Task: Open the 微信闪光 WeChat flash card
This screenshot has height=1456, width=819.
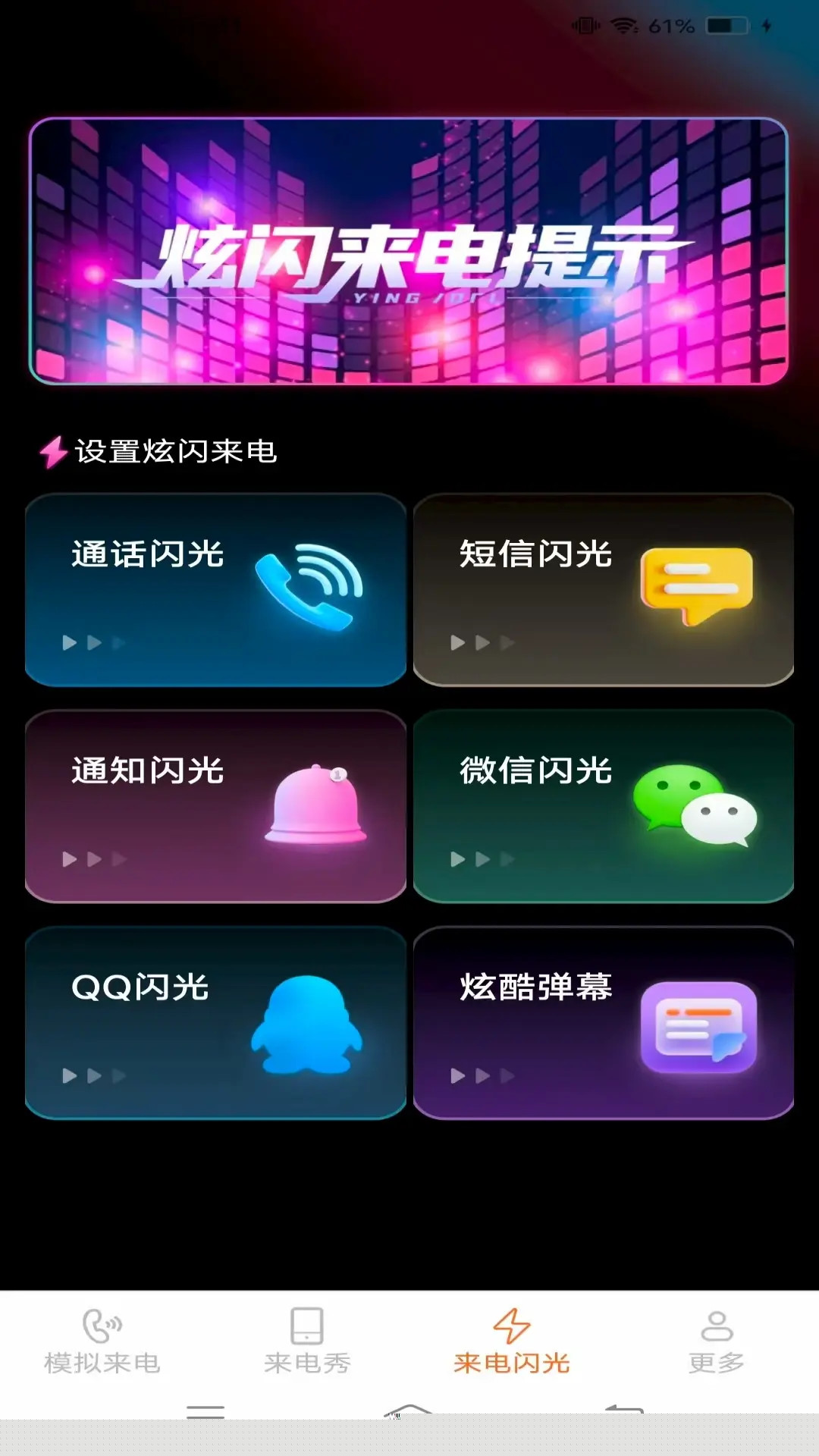Action: click(604, 806)
